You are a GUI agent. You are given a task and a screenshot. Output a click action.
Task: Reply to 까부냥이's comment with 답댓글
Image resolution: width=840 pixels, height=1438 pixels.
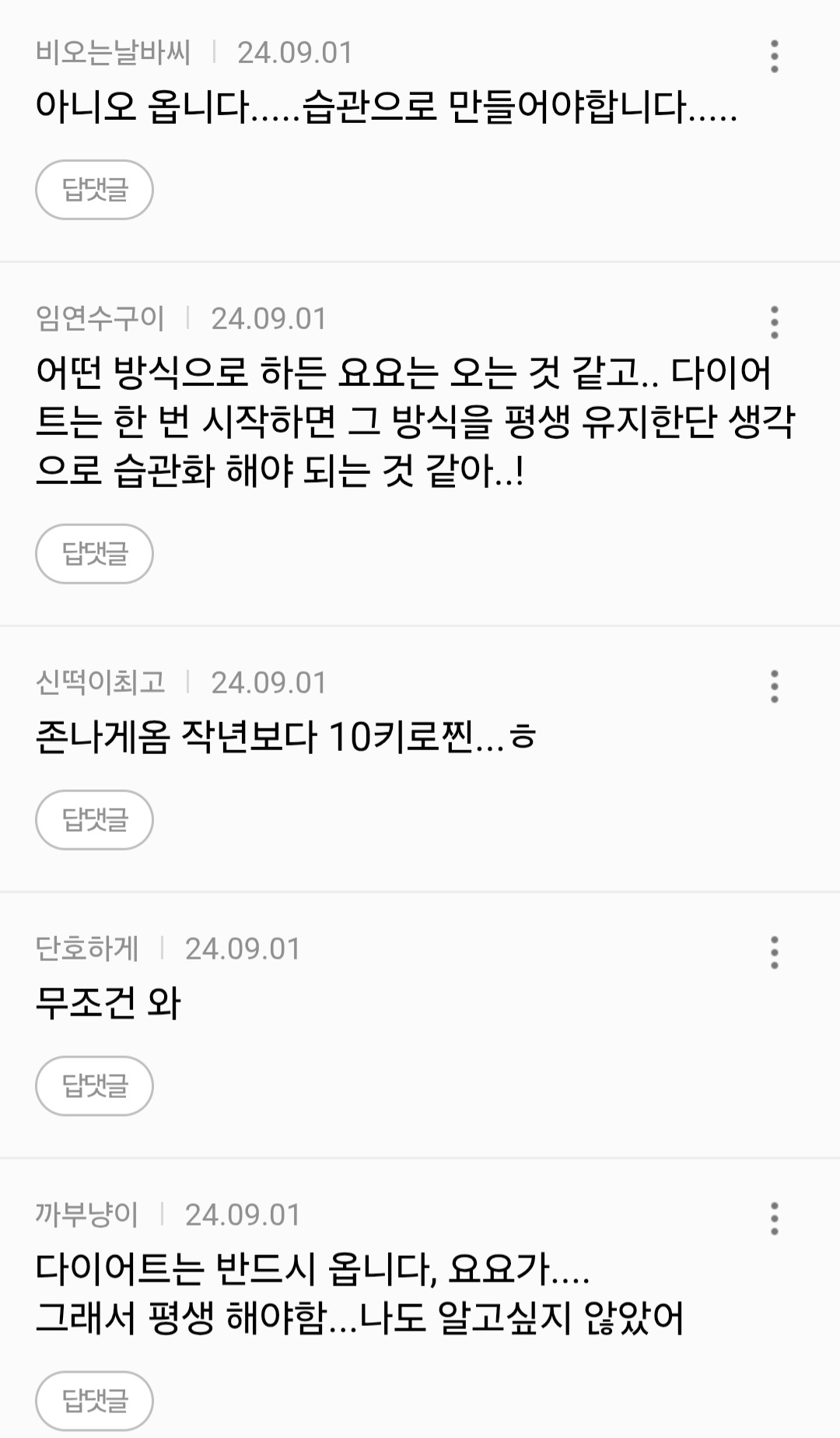pyautogui.click(x=94, y=1401)
